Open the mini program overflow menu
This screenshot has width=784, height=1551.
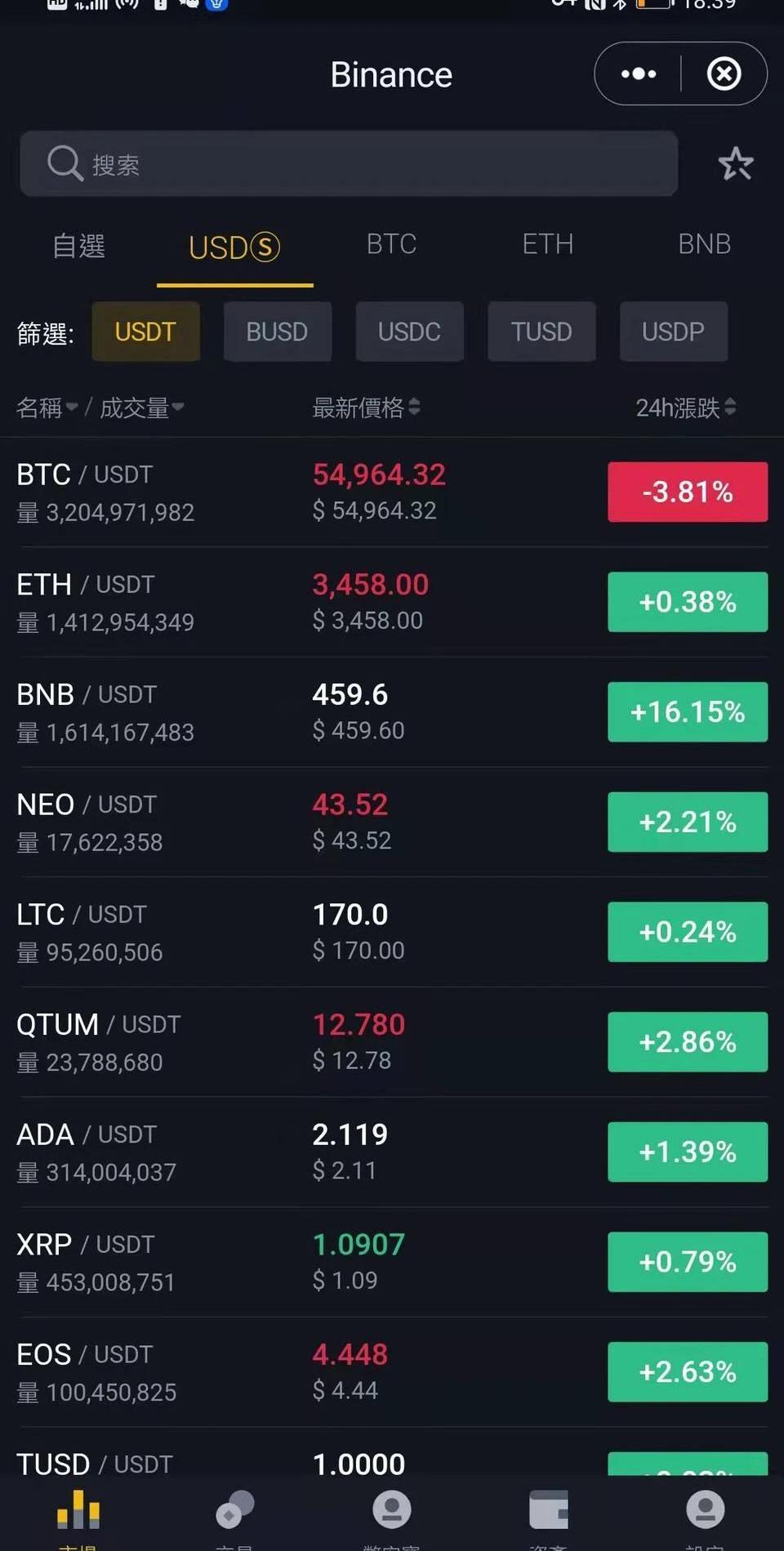point(638,74)
